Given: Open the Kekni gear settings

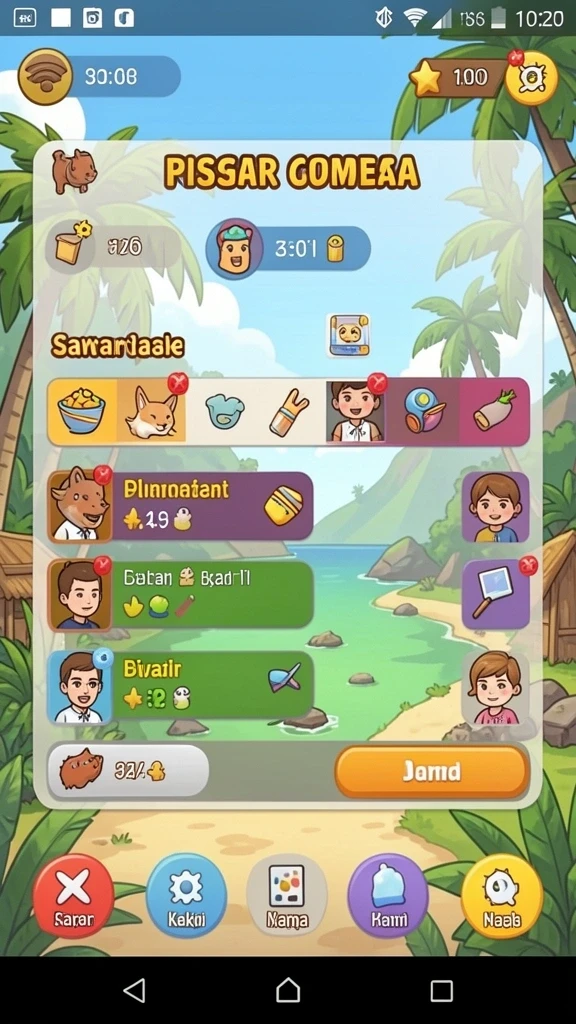Looking at the screenshot, I should click(186, 895).
